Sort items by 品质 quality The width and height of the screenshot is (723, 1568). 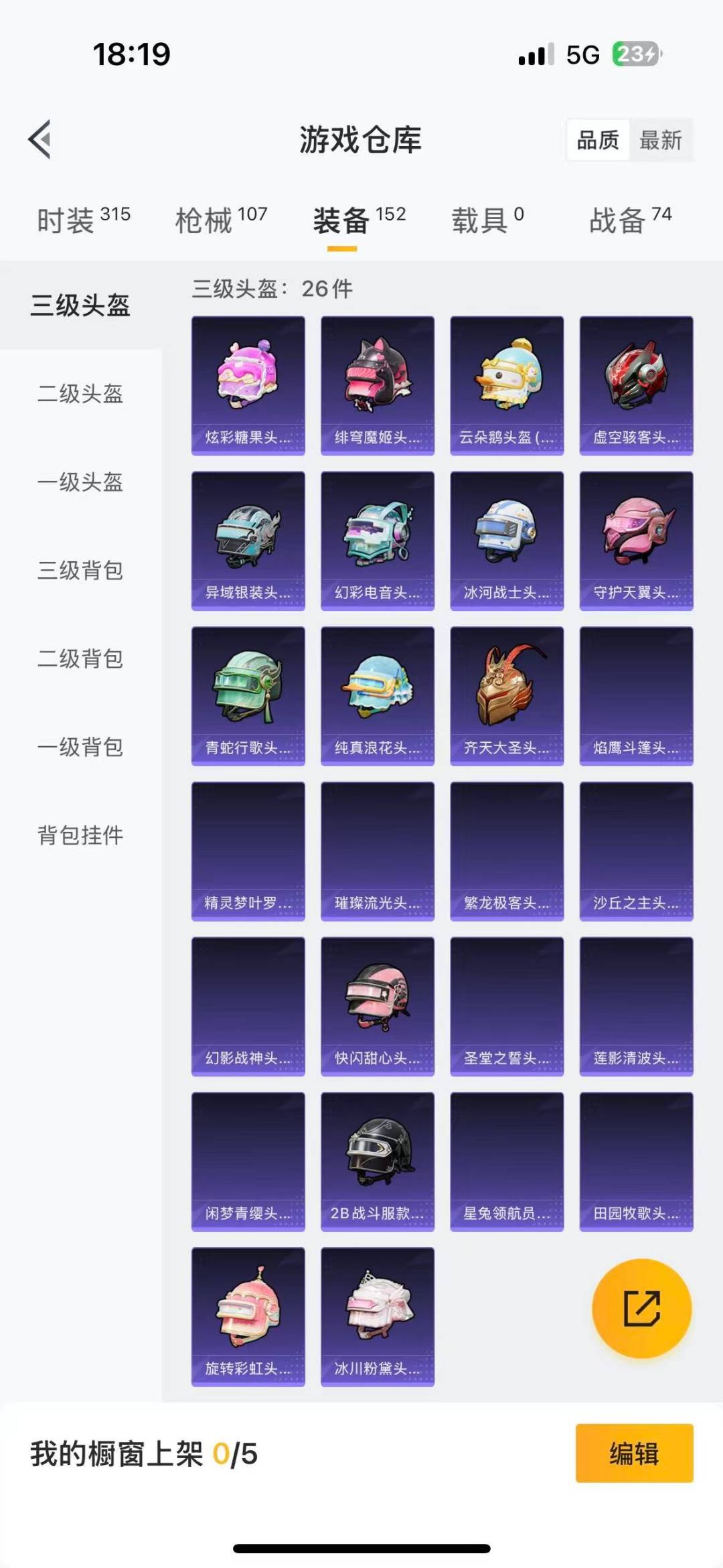(598, 140)
